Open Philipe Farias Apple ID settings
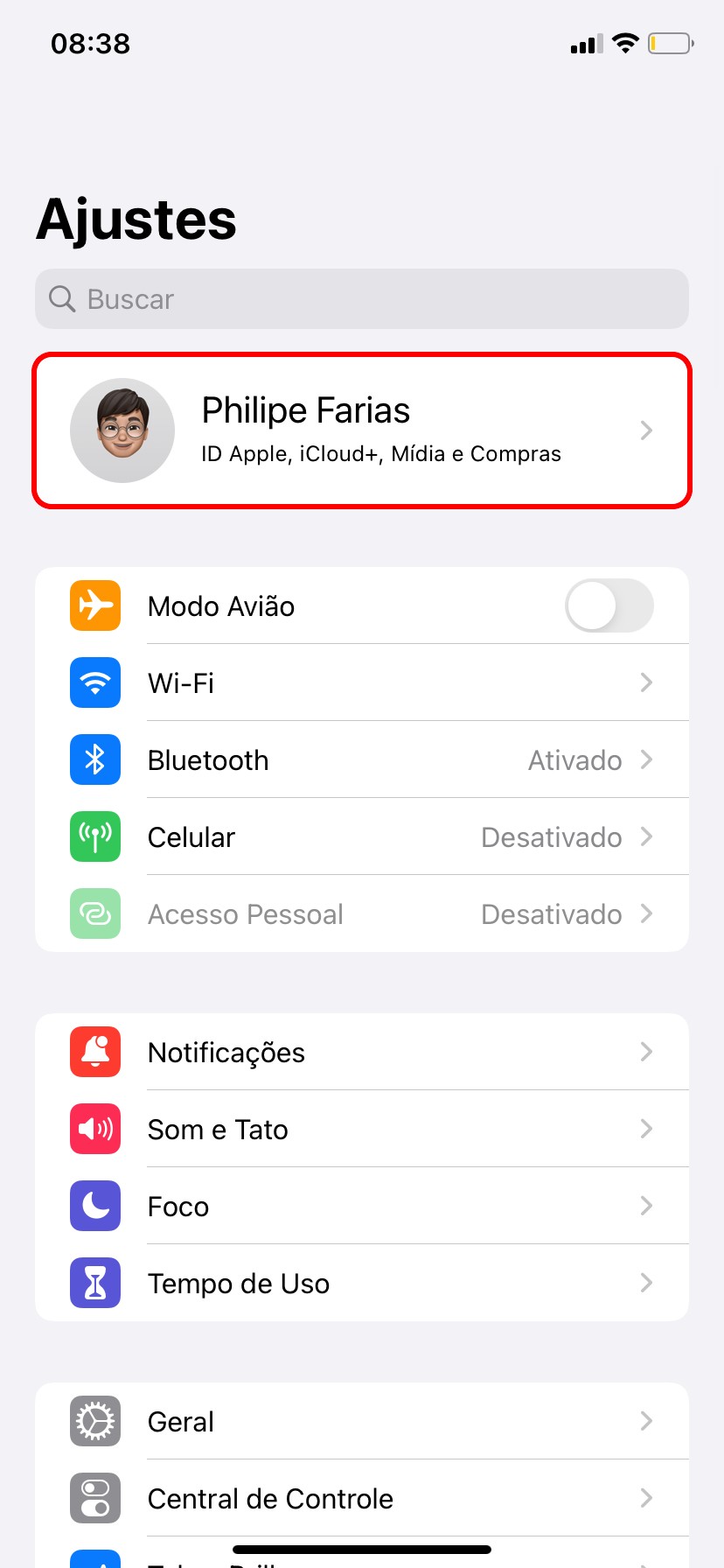This screenshot has height=1568, width=724. pyautogui.click(x=362, y=430)
